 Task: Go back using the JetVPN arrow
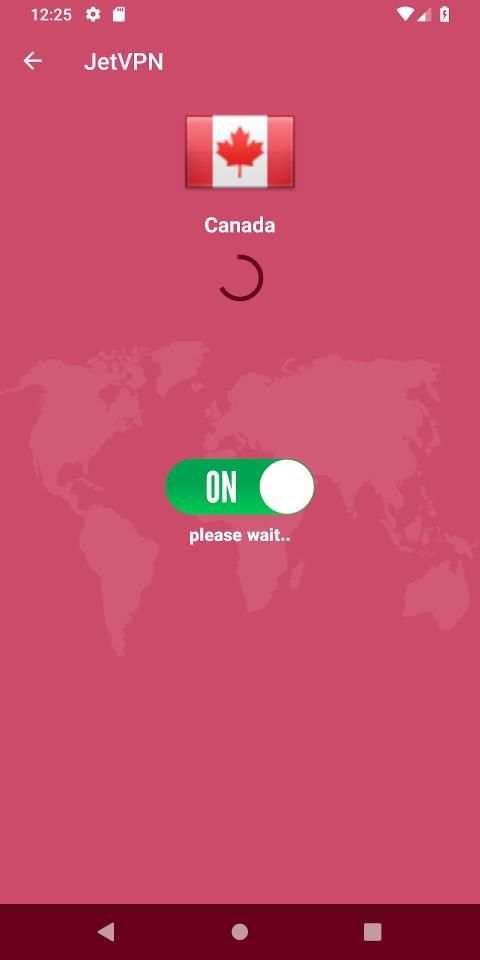(32, 61)
